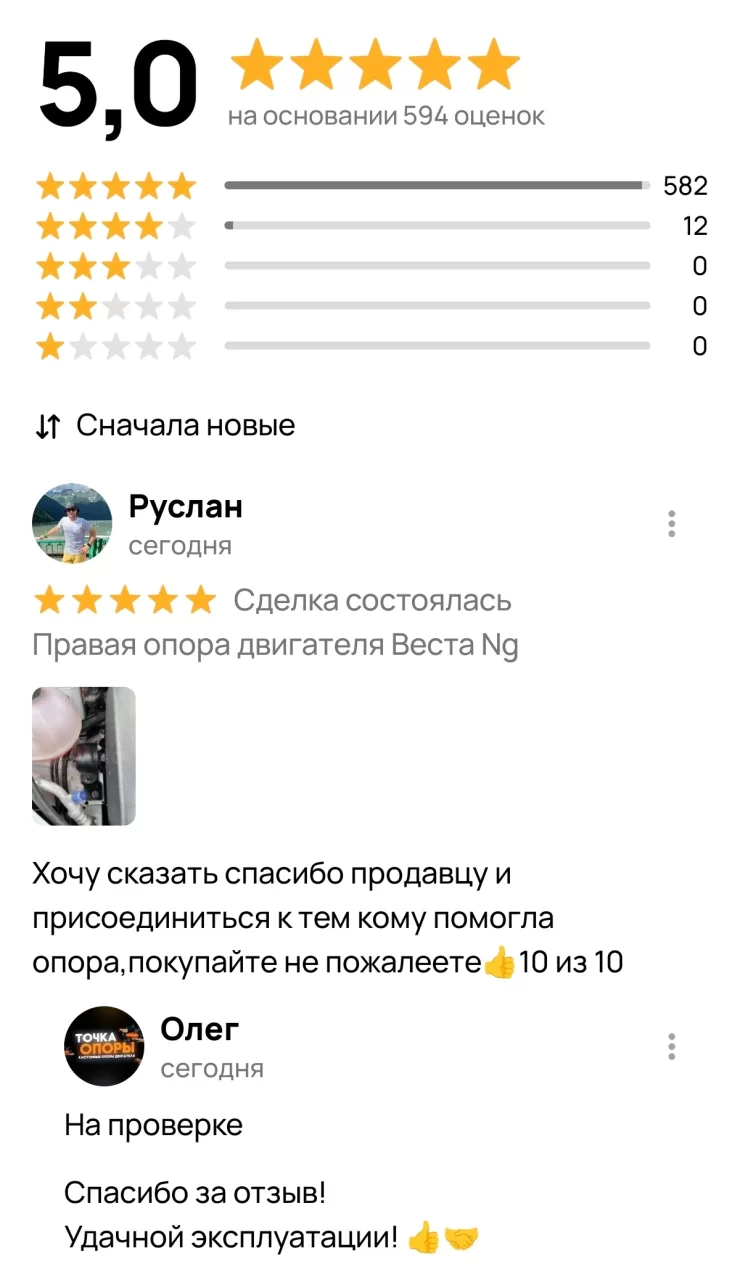Open listing "Правая опора двигателя Веста Ng"
Viewport: 740px width, 1280px height.
[x=276, y=646]
